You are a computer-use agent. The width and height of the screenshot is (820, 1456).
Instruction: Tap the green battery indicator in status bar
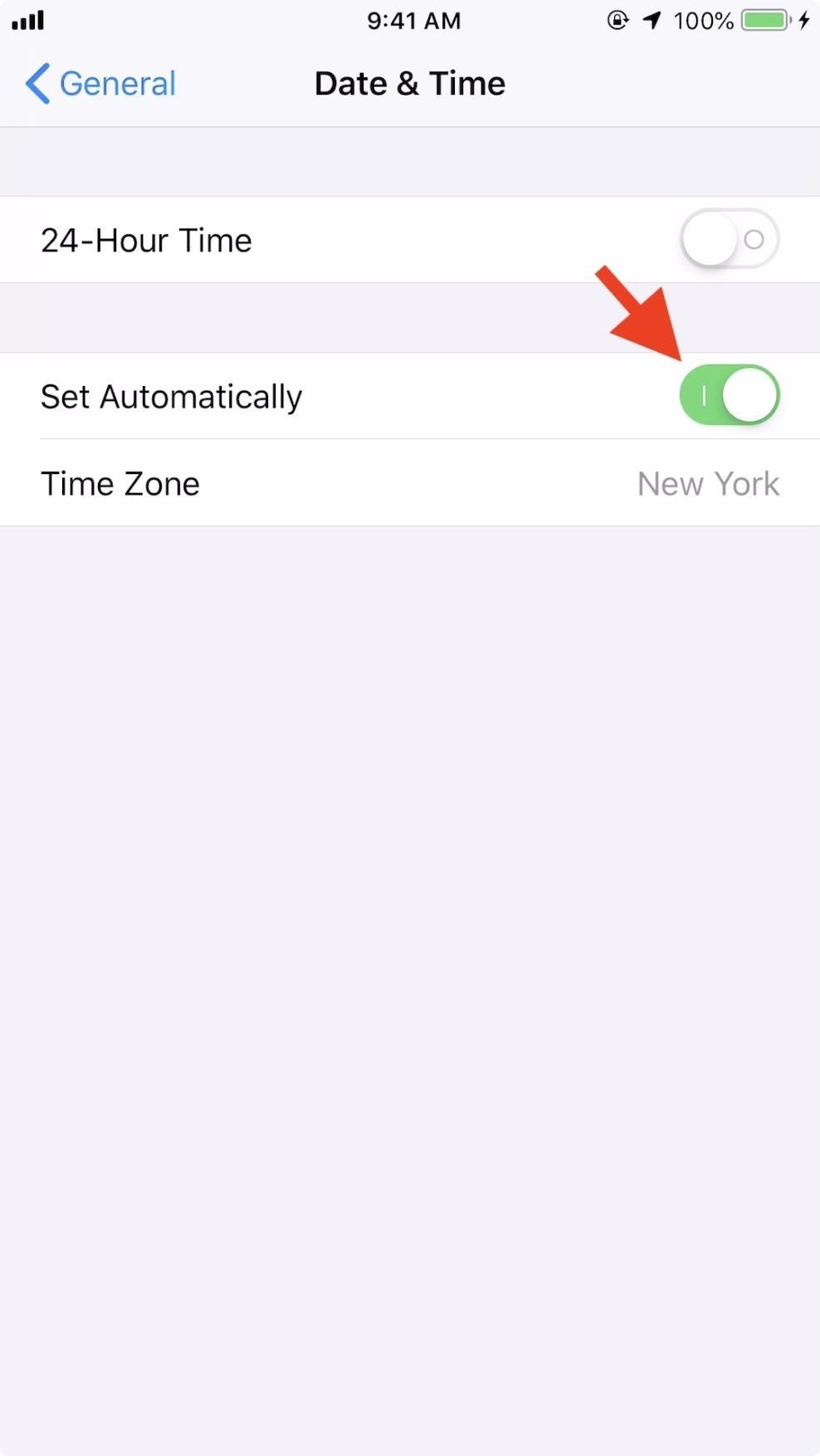coord(764,20)
